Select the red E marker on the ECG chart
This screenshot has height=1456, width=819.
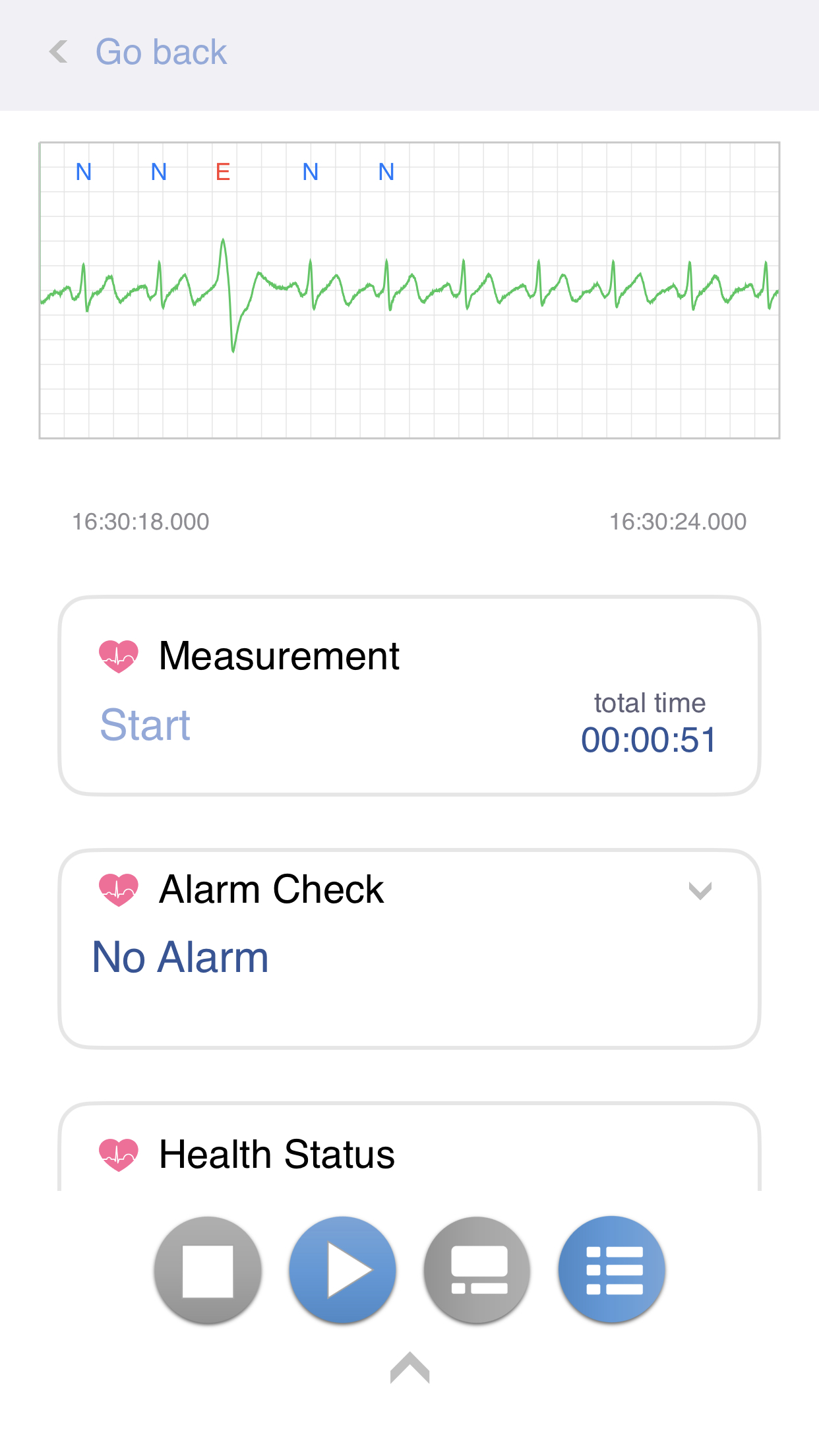click(223, 172)
